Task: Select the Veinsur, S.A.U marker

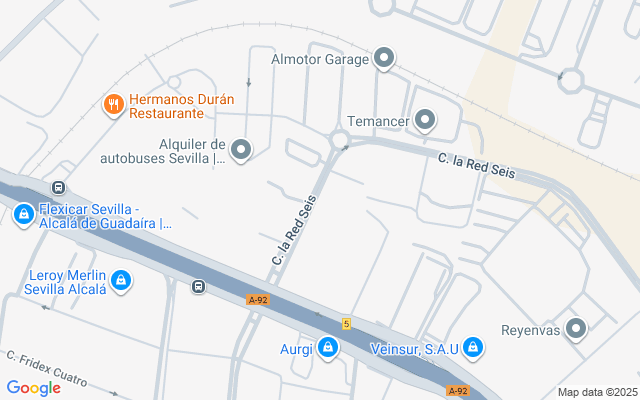Action: pyautogui.click(x=474, y=348)
